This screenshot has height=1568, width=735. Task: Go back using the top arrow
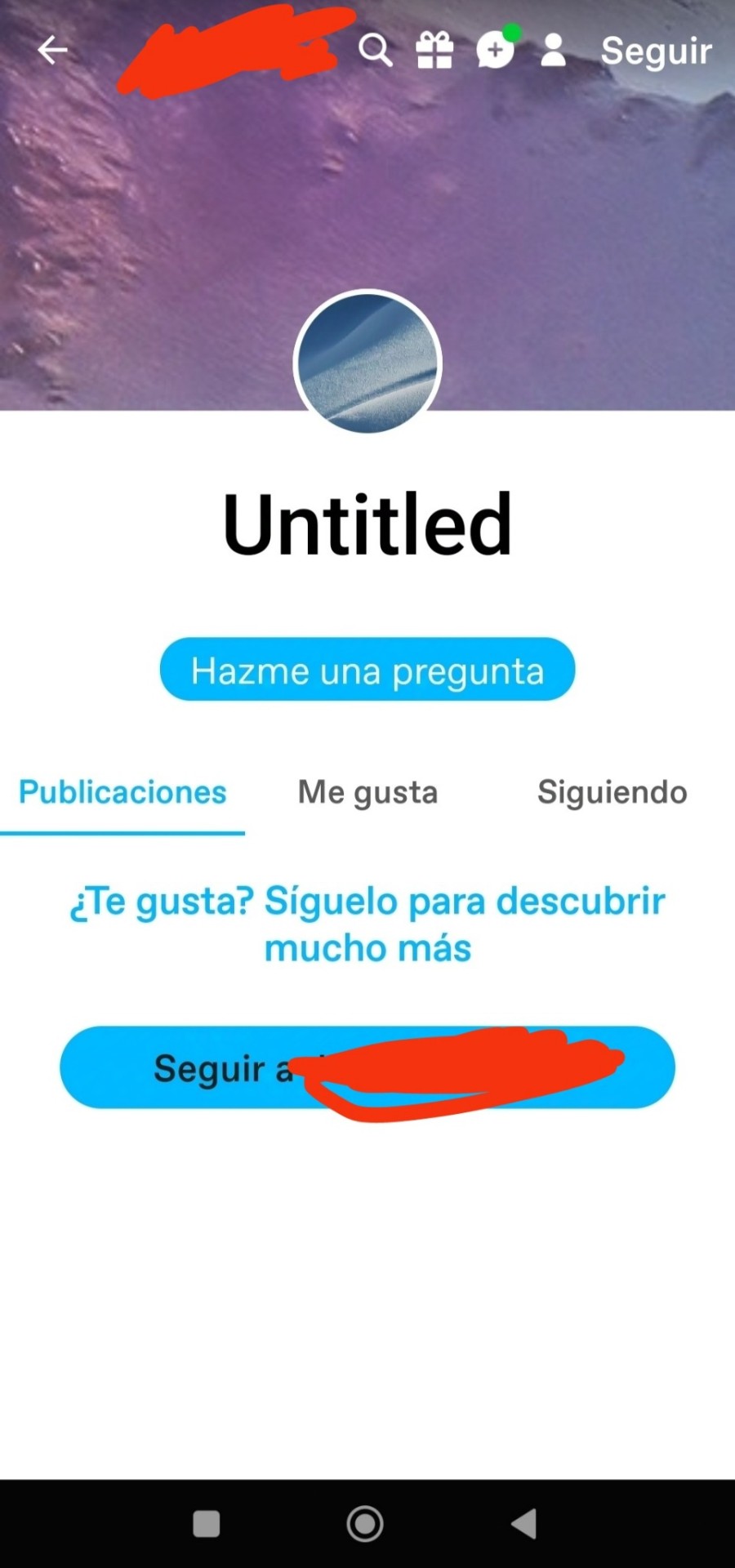[52, 50]
